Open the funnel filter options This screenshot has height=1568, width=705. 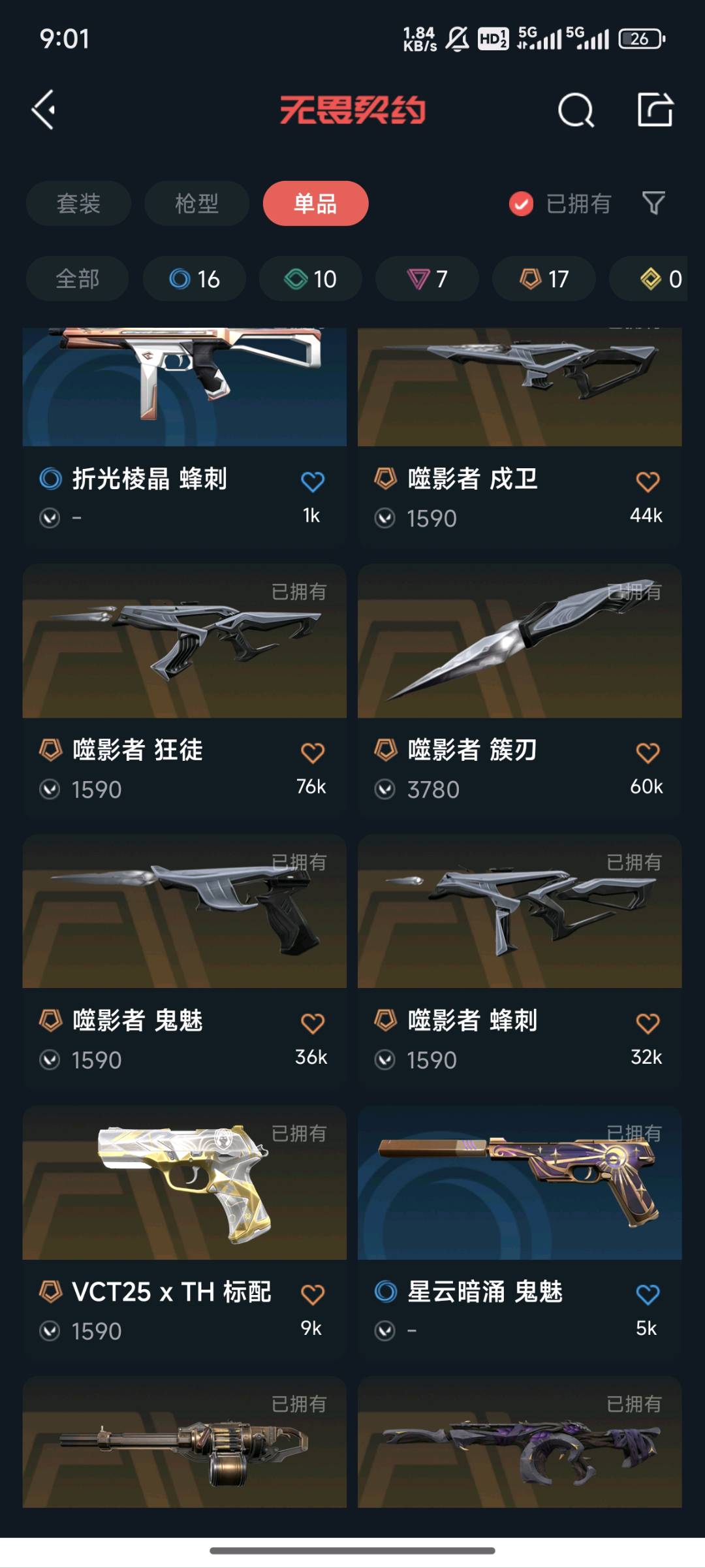coord(653,203)
